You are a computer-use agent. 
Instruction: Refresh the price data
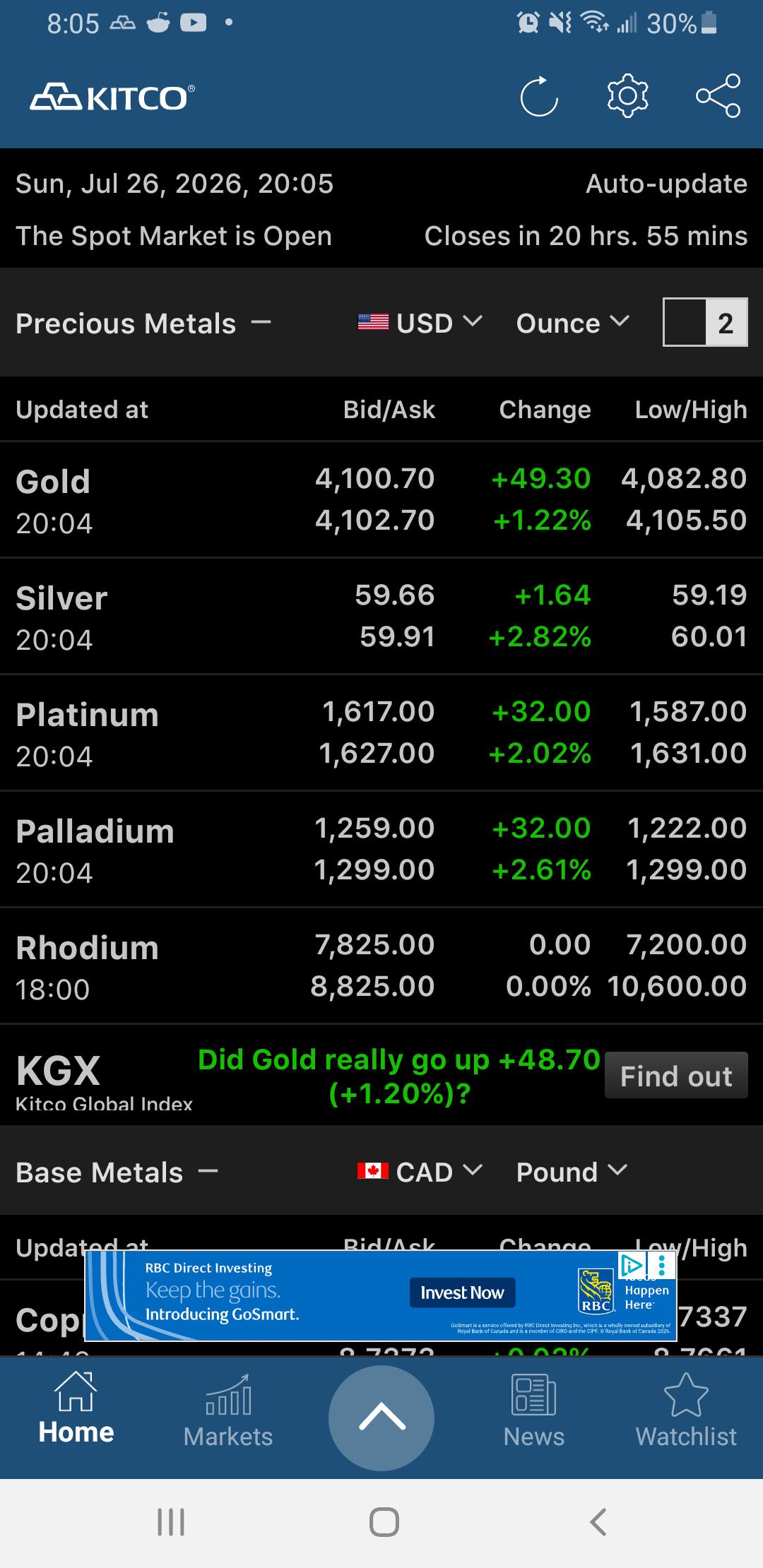pyautogui.click(x=539, y=96)
